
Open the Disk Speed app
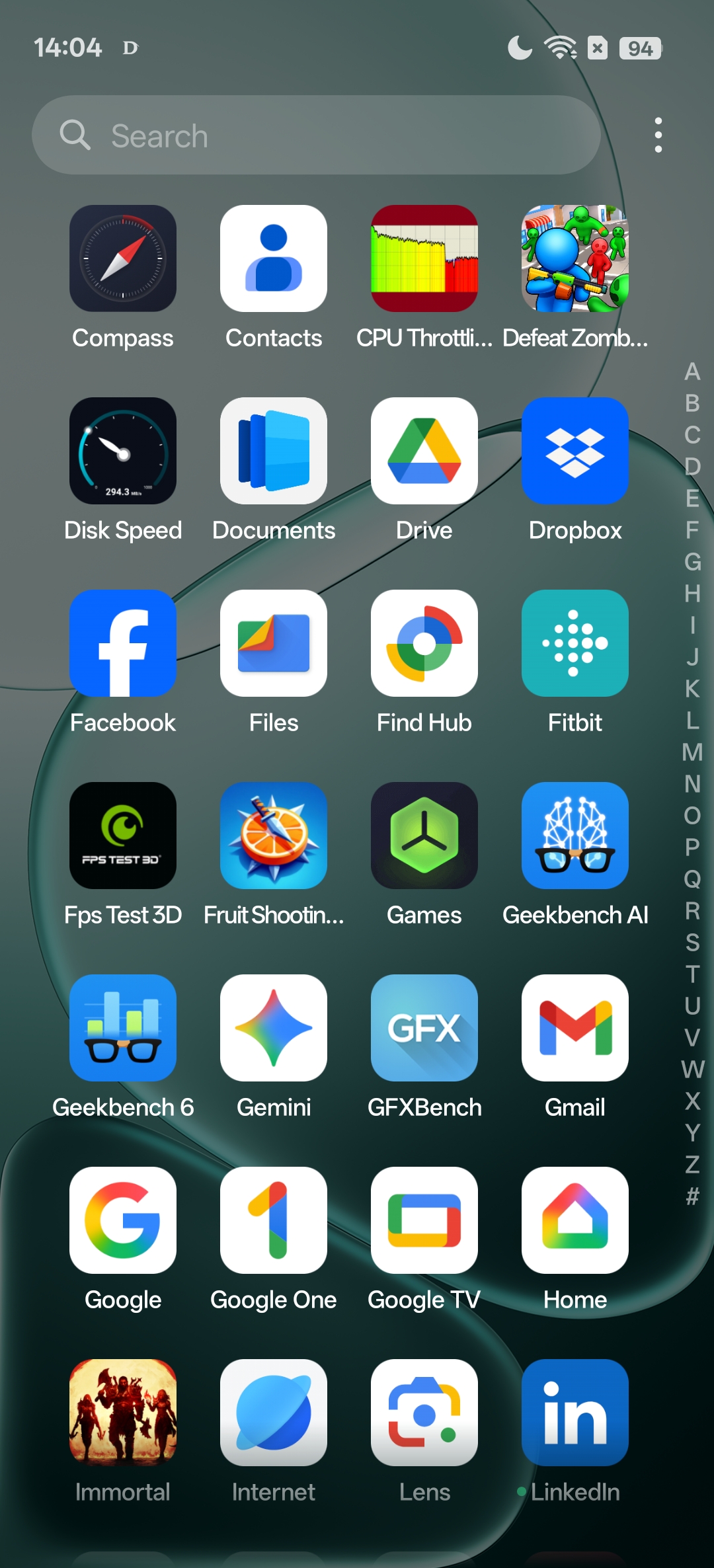(123, 451)
